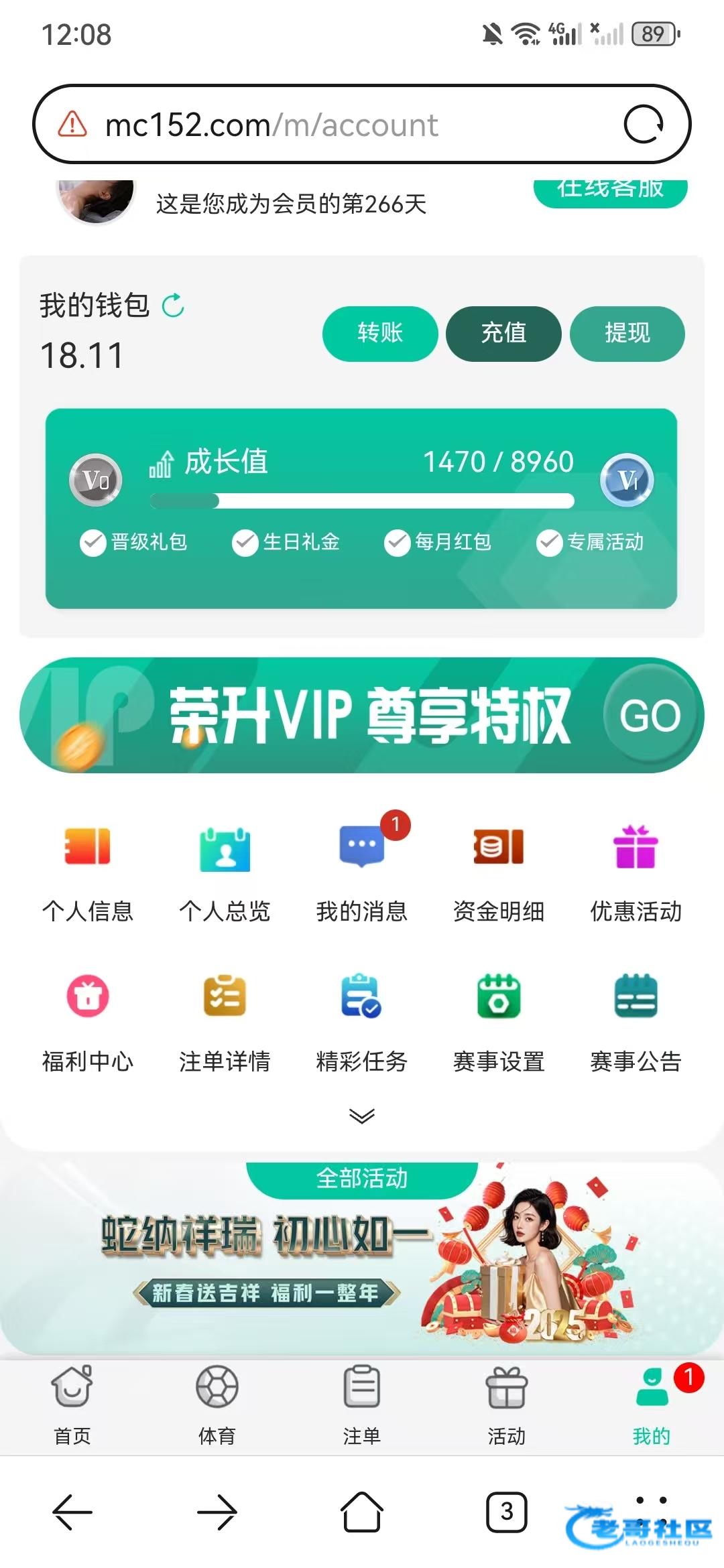Open the VIP privileges banner via GO

[650, 715]
